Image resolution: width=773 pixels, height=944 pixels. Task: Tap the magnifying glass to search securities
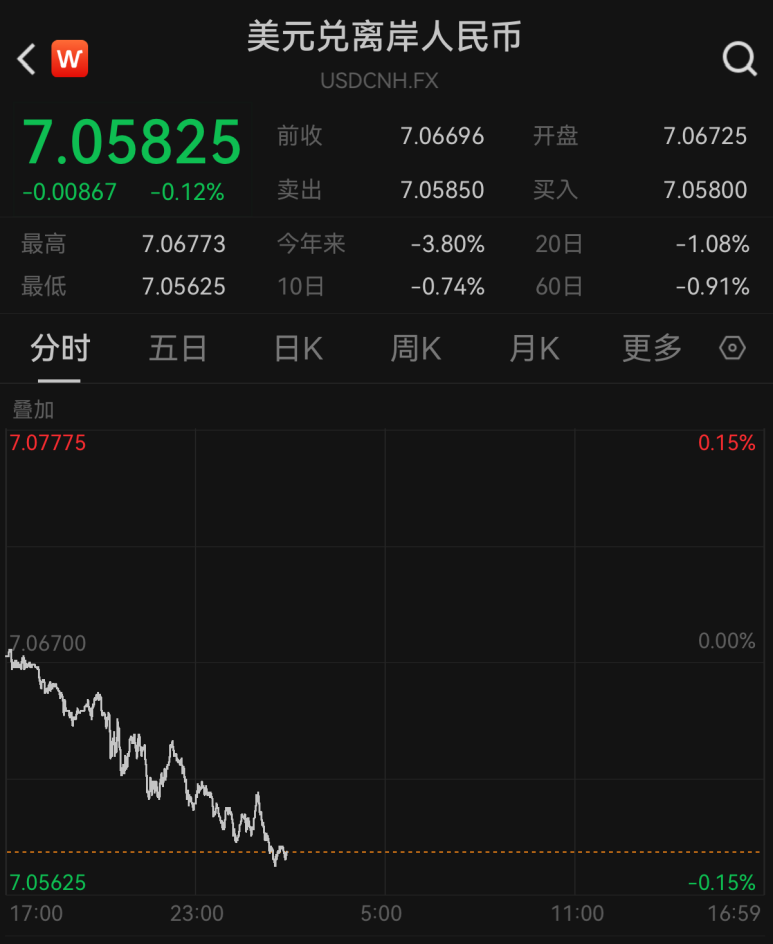pyautogui.click(x=739, y=59)
